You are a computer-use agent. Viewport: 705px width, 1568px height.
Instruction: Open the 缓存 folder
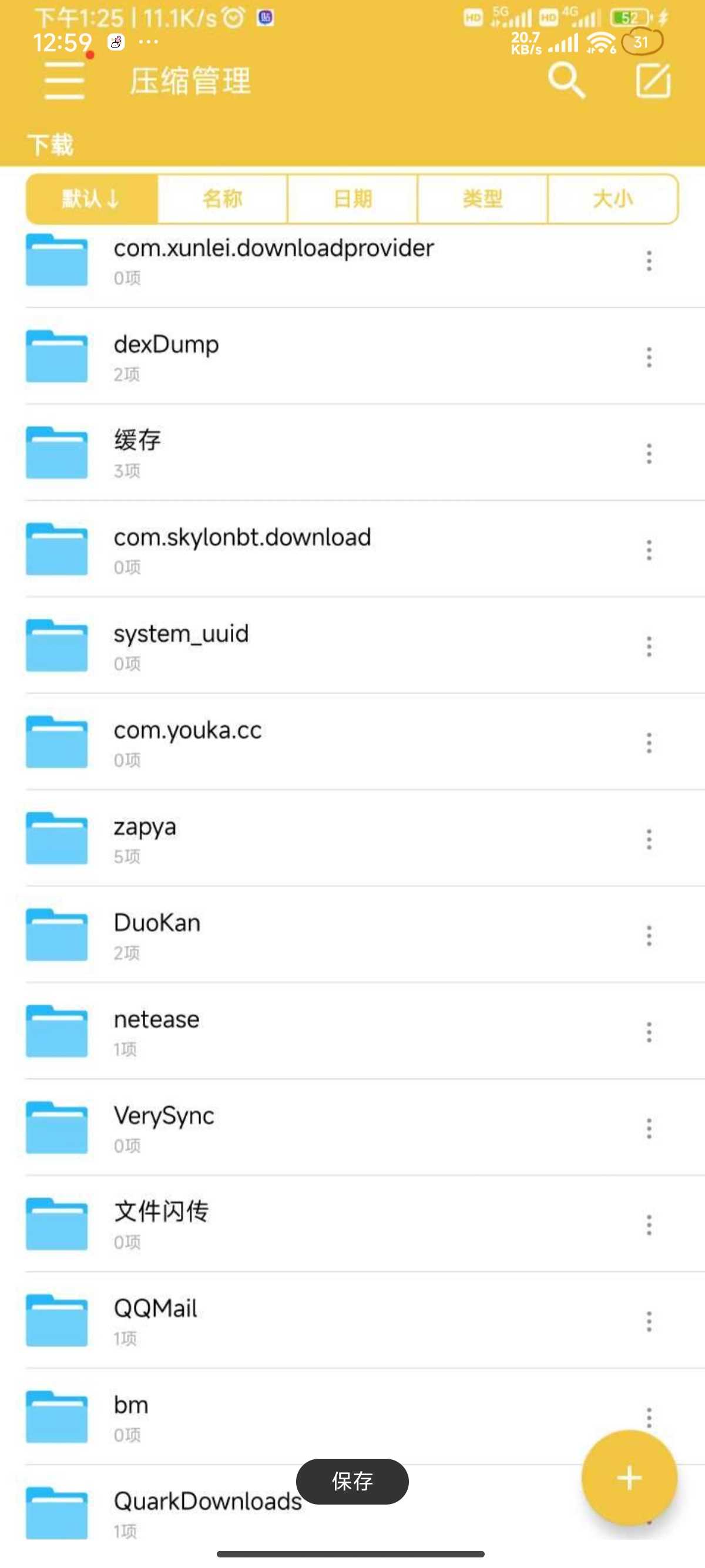tap(352, 453)
